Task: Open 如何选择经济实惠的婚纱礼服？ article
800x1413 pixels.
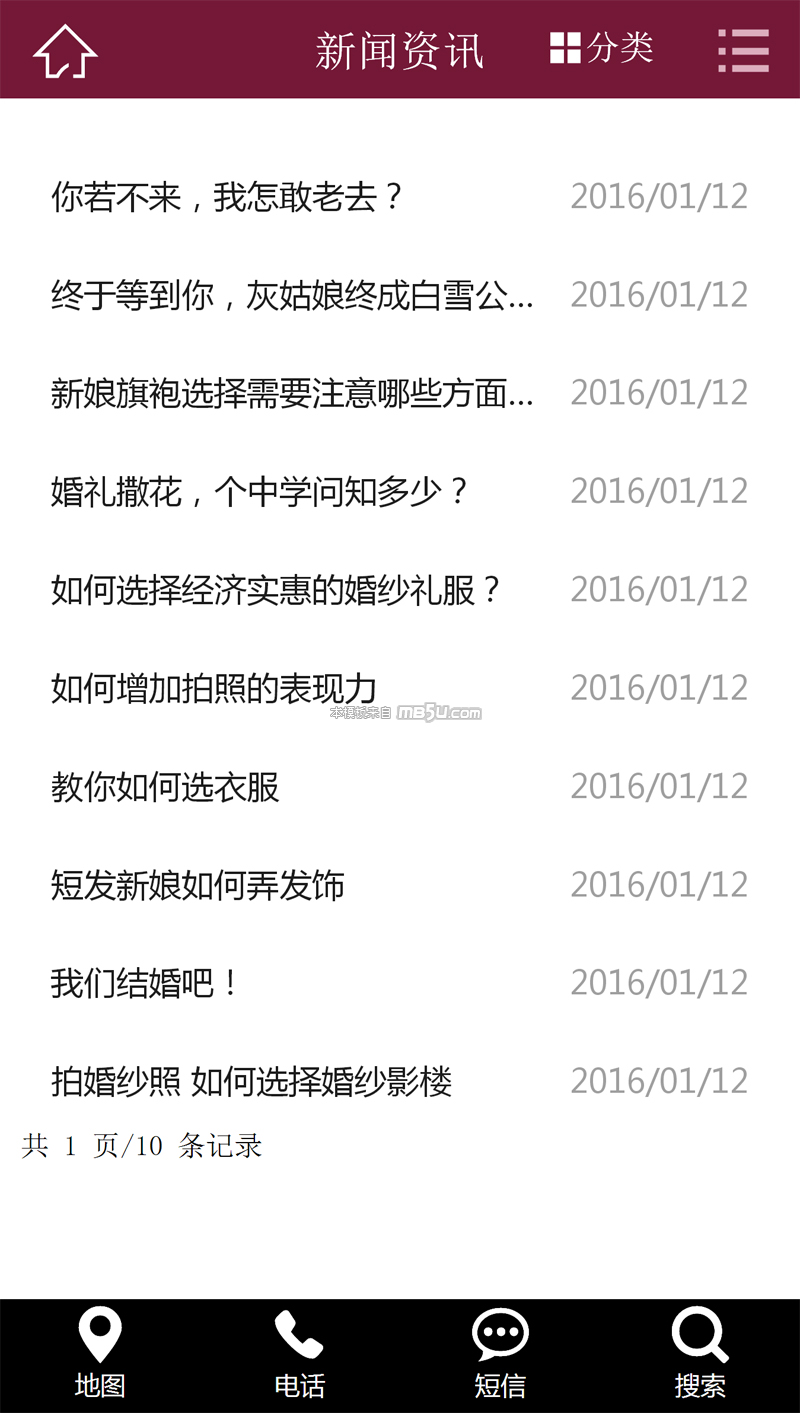Action: [x=276, y=590]
